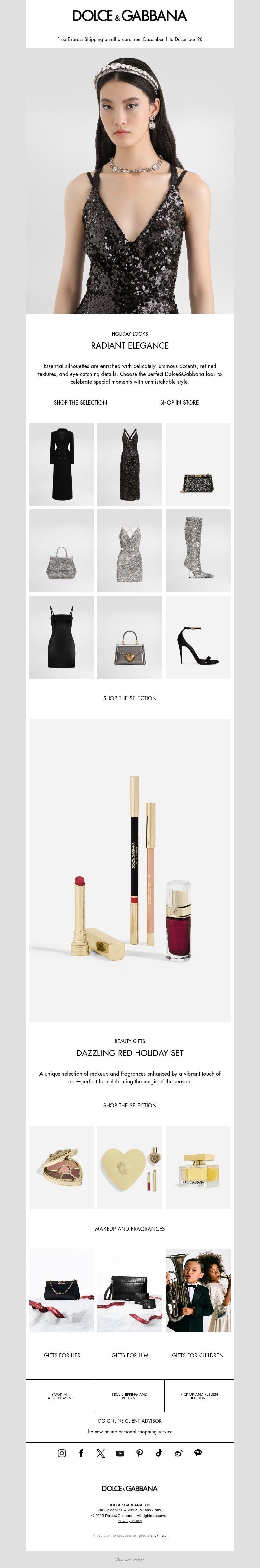The width and height of the screenshot is (260, 1568).
Task: Open Dolce & Gabbana's Instagram page
Action: point(62,1453)
